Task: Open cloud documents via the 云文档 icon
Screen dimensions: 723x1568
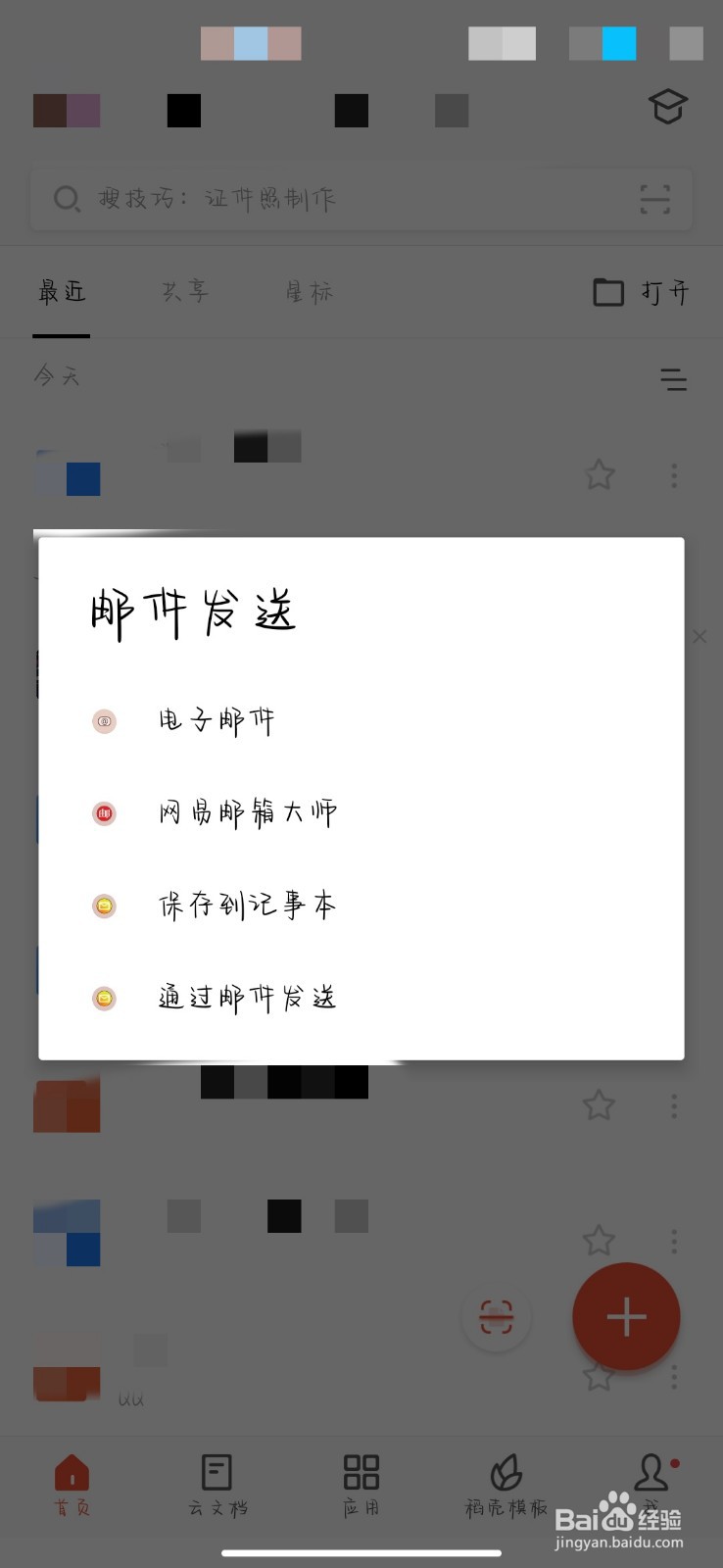Action: click(217, 1480)
